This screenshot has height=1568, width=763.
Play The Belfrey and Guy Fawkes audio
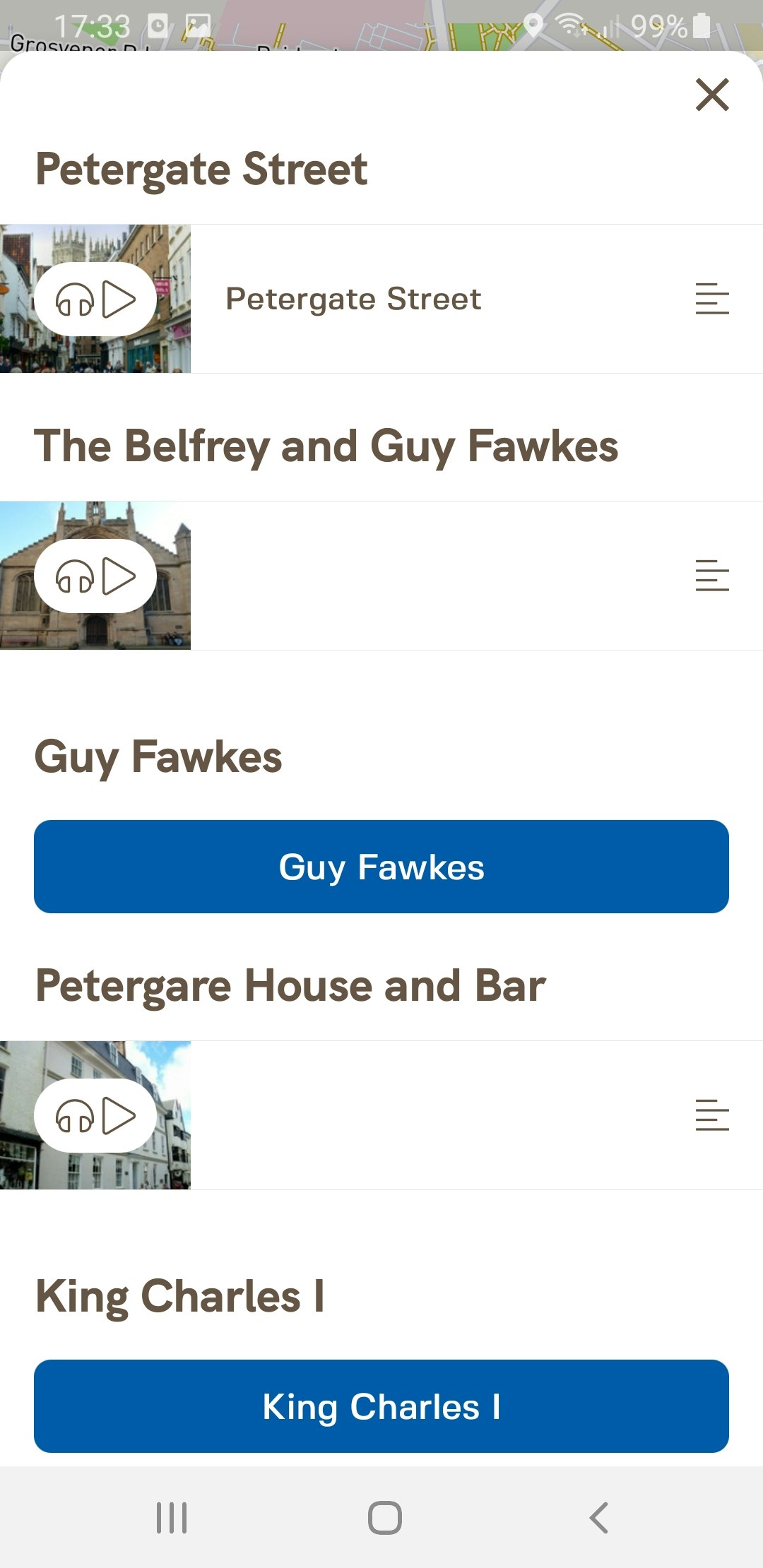tap(95, 576)
